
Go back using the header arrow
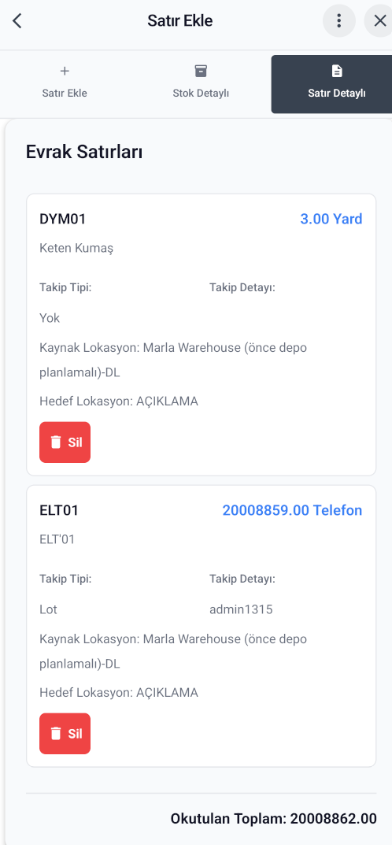click(x=17, y=21)
